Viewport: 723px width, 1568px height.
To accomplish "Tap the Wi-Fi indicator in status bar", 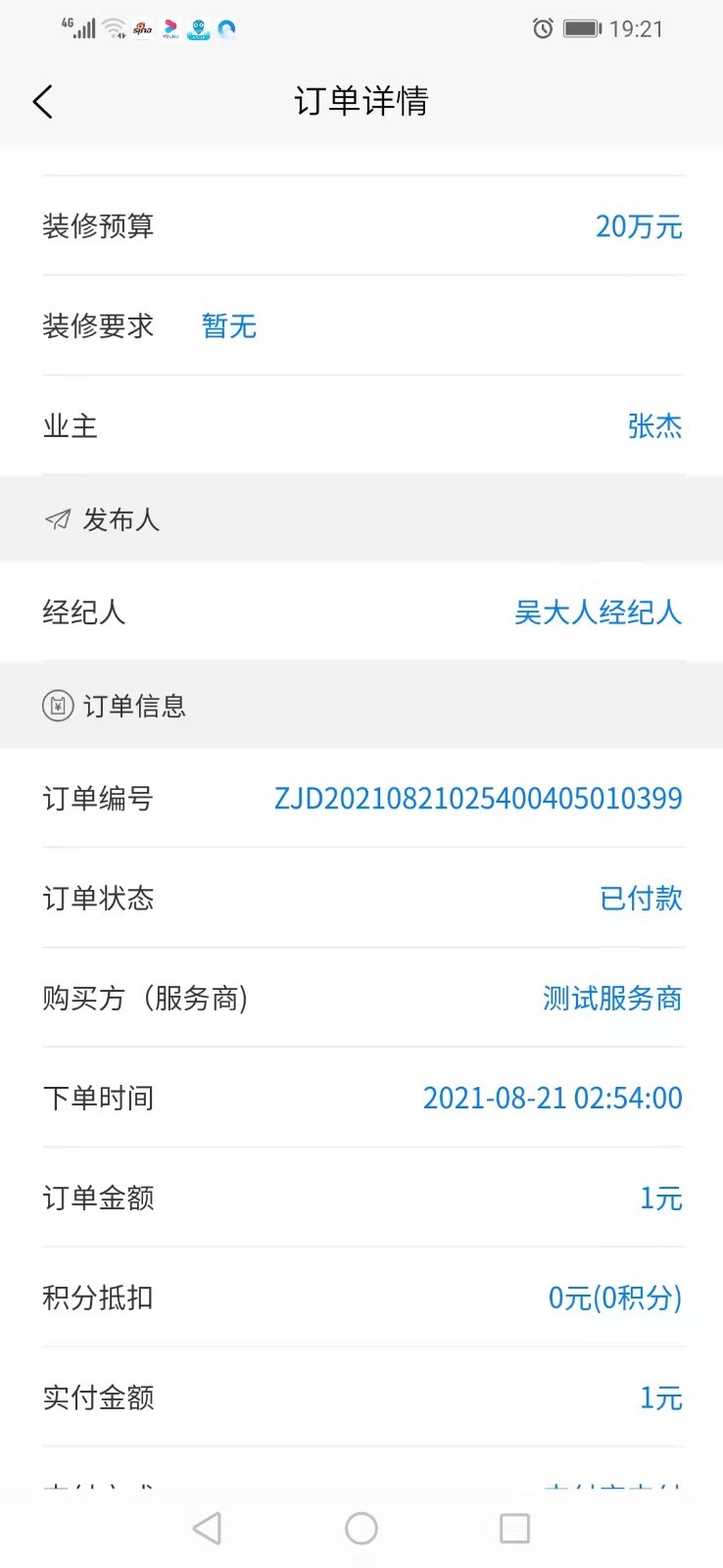I will point(110,26).
